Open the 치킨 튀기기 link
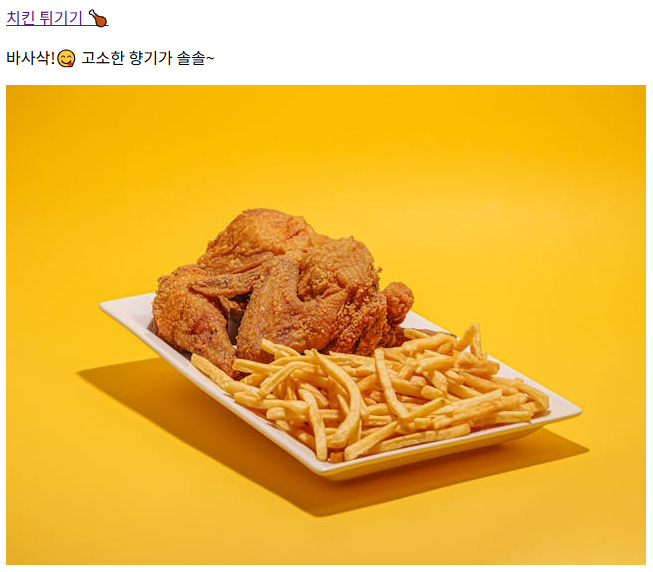653x572 pixels. pyautogui.click(x=45, y=18)
